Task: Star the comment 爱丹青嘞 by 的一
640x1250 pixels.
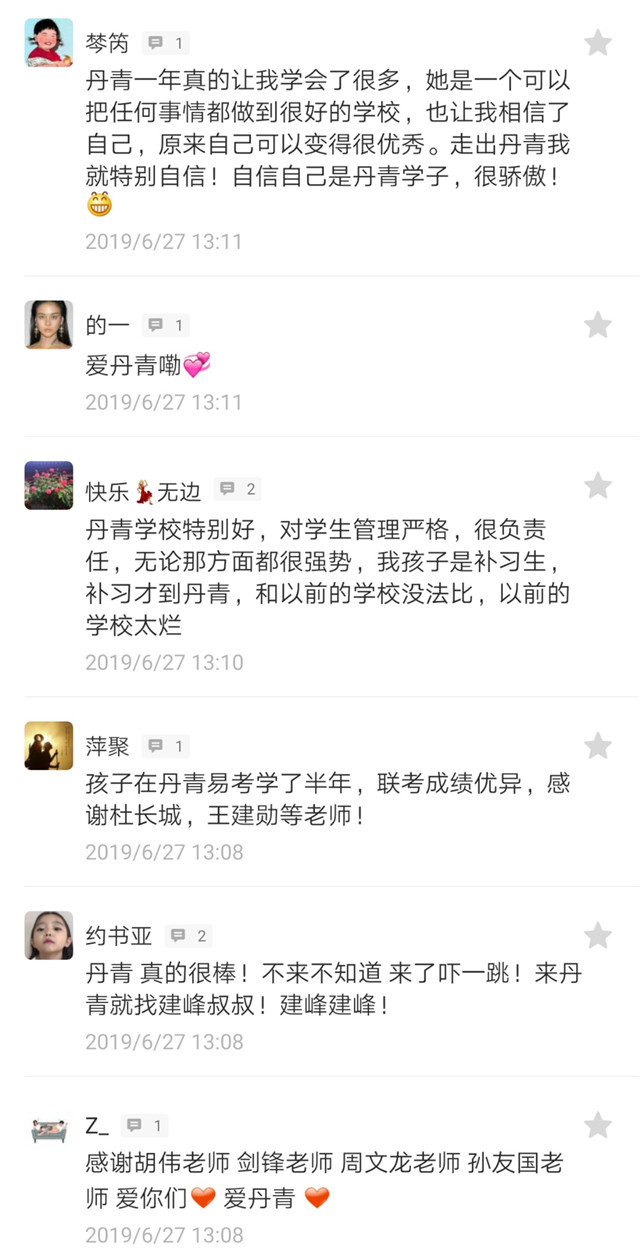Action: point(598,325)
